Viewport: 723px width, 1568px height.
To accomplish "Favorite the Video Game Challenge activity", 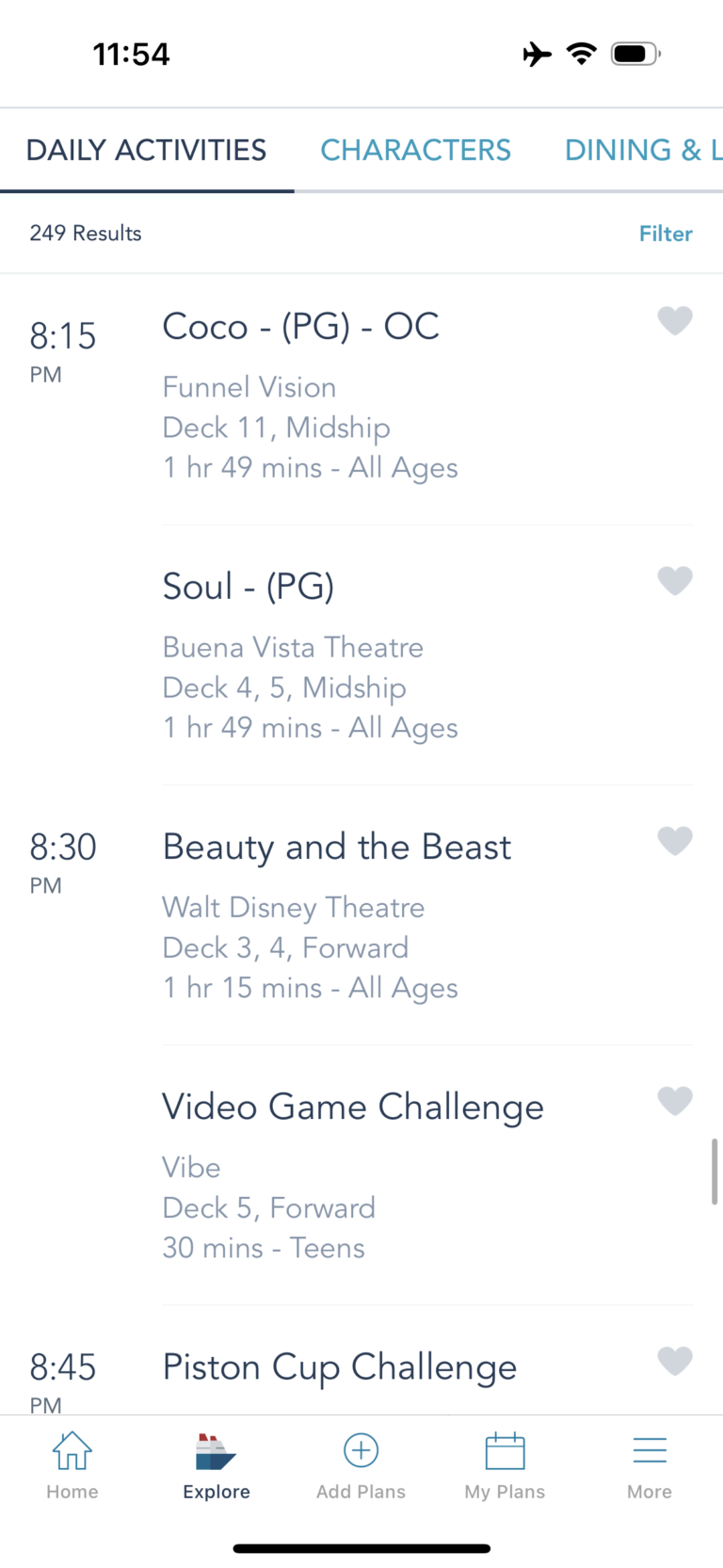I will click(x=674, y=1101).
